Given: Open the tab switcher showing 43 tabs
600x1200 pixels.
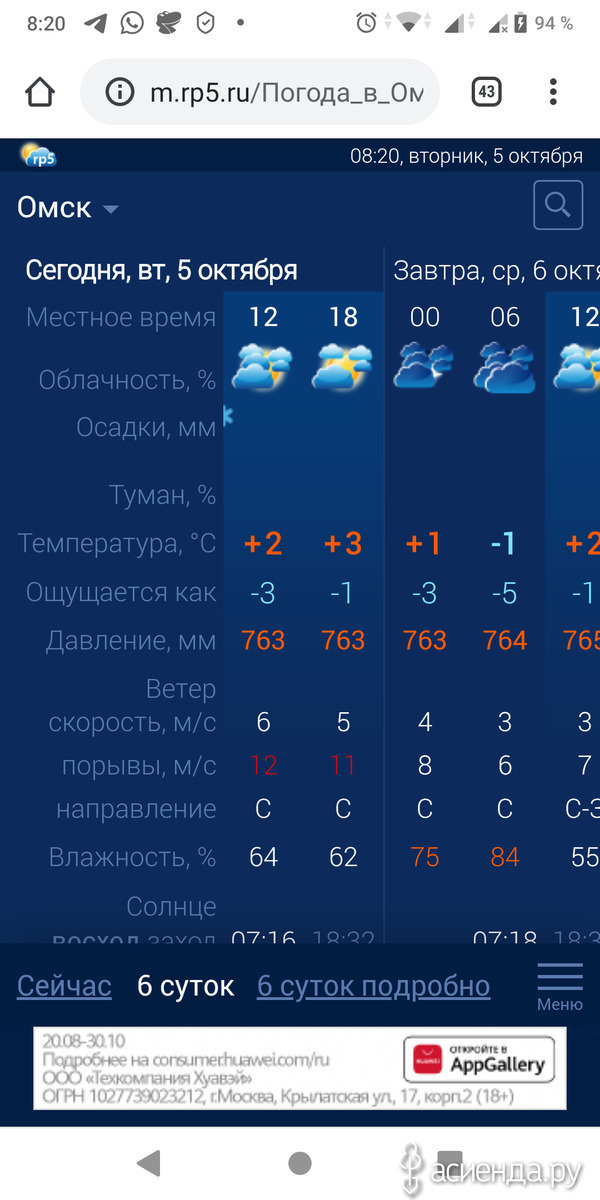Looking at the screenshot, I should [486, 93].
